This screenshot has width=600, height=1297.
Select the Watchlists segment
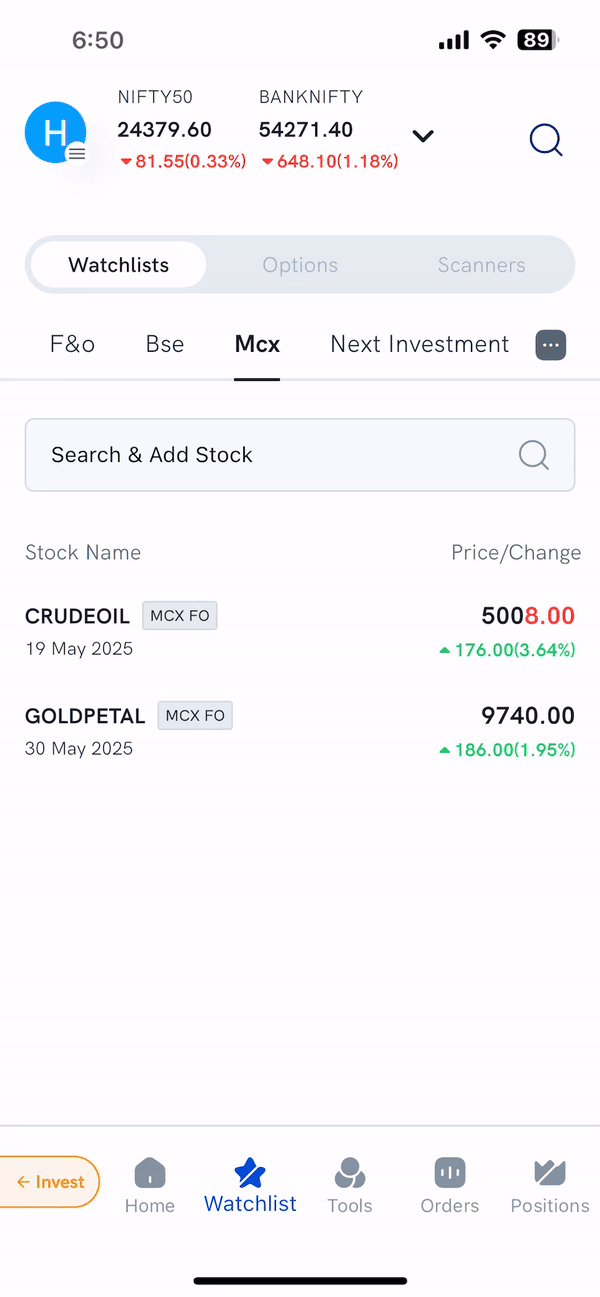(119, 265)
